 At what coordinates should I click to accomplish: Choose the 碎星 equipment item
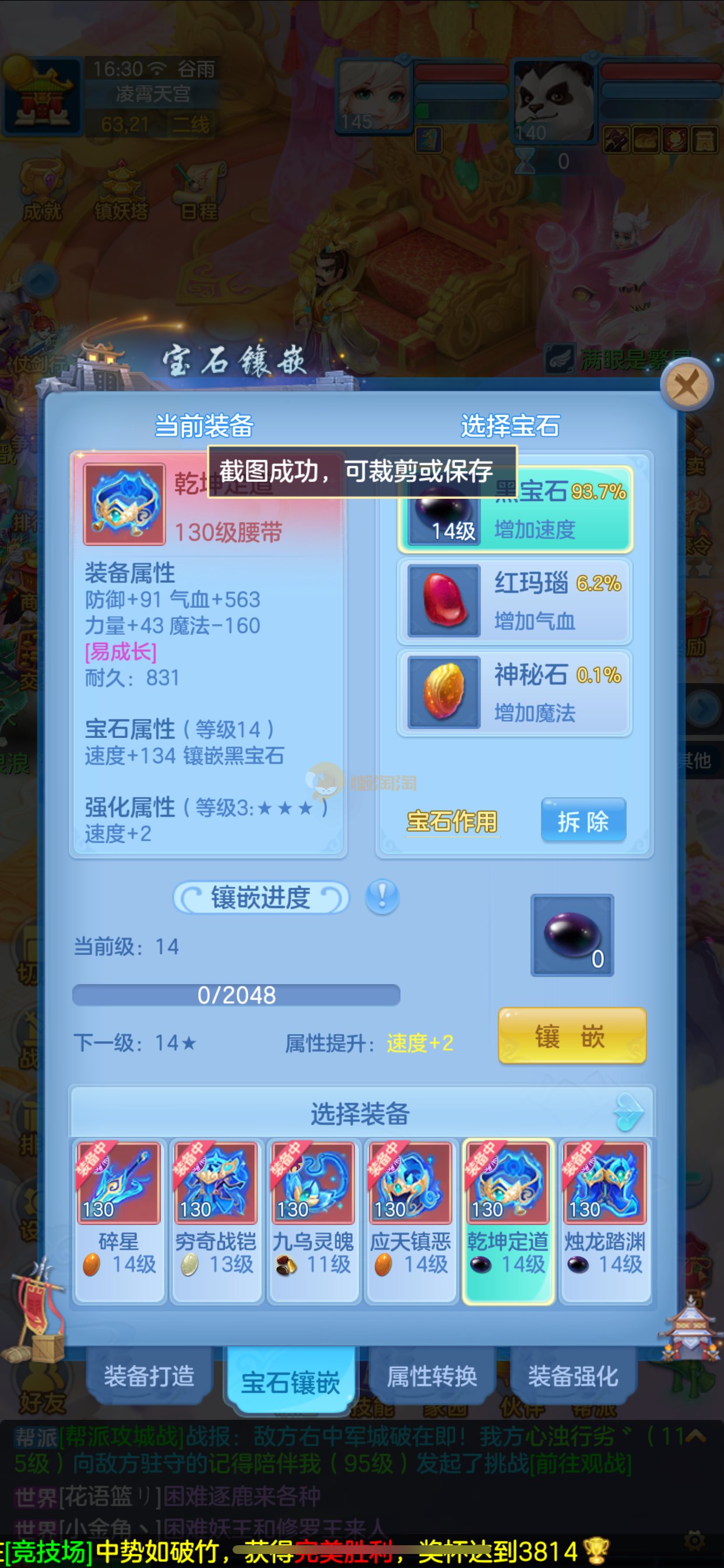(x=120, y=1221)
